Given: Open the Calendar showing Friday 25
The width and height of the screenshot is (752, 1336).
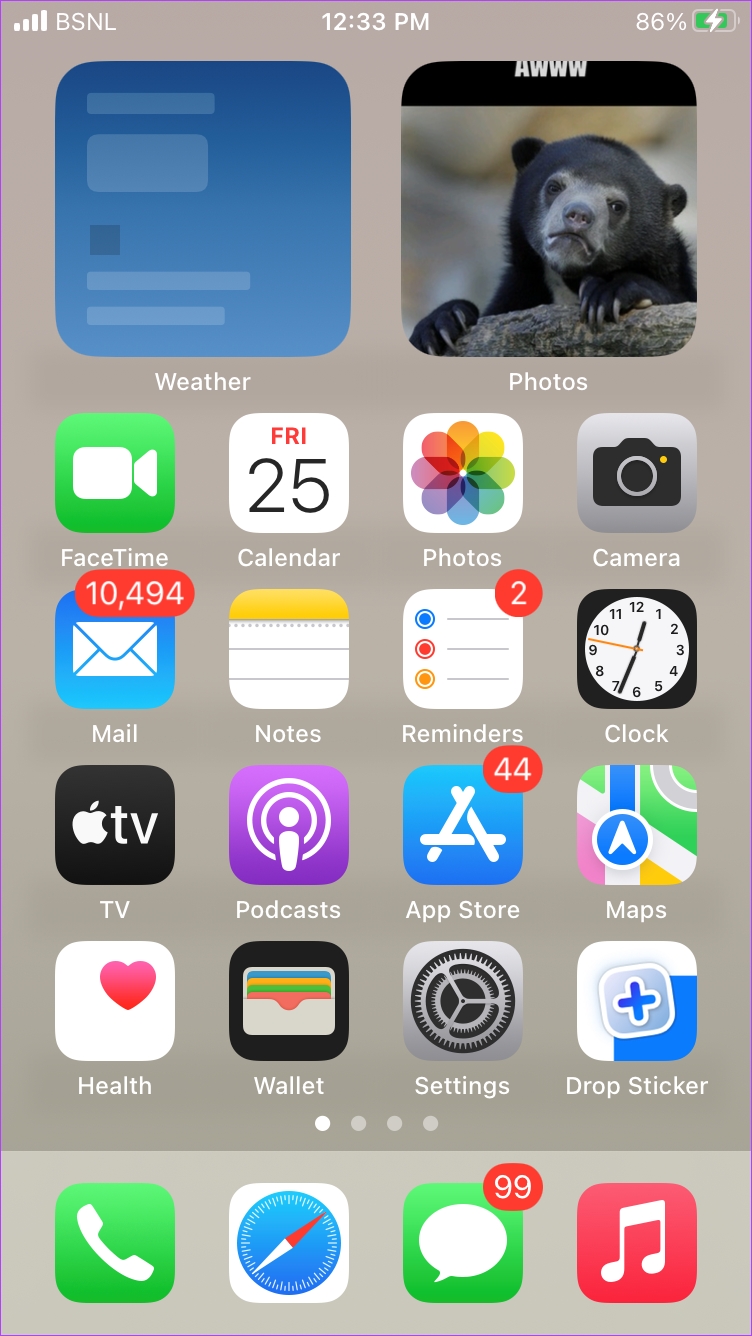Looking at the screenshot, I should pos(288,473).
